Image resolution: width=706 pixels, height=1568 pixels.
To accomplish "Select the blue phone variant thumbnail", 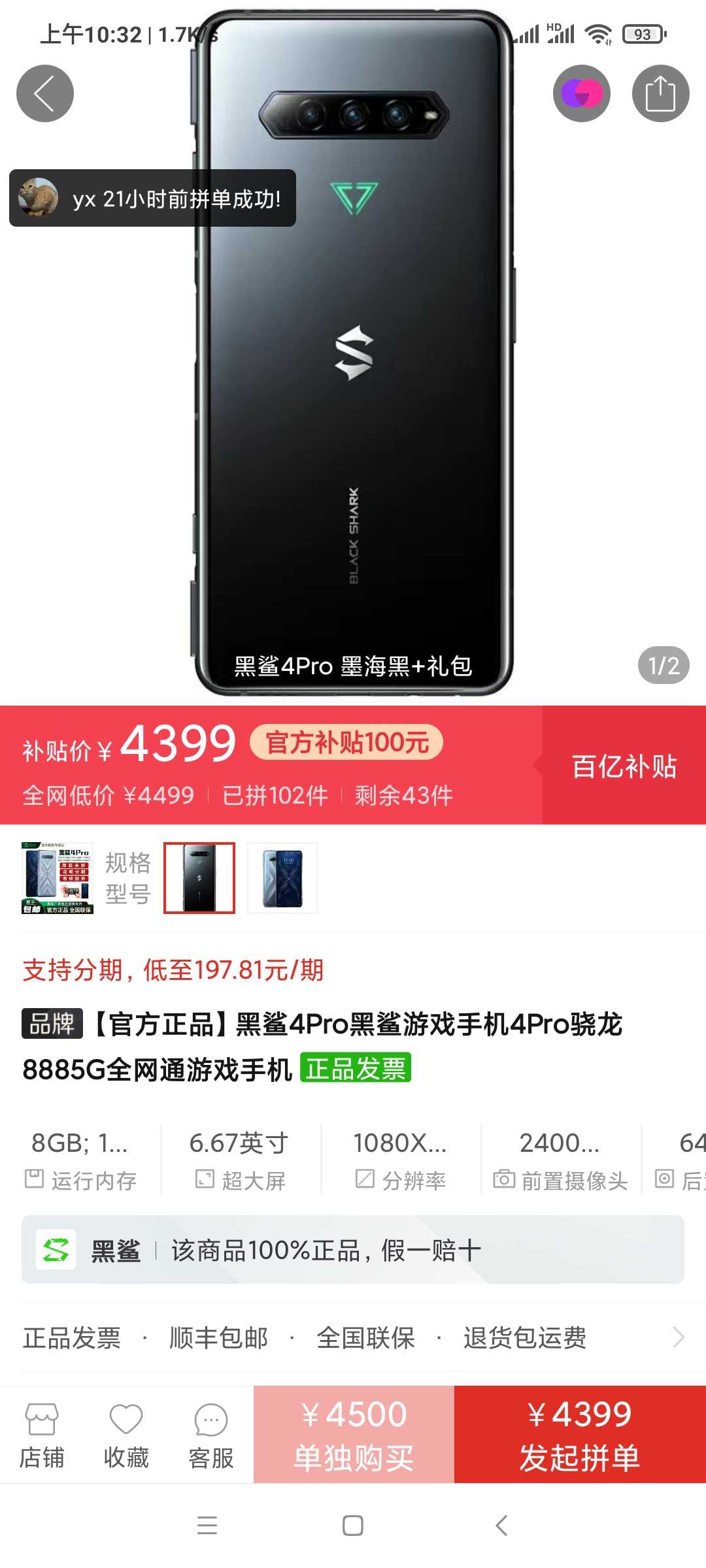I will point(282,878).
